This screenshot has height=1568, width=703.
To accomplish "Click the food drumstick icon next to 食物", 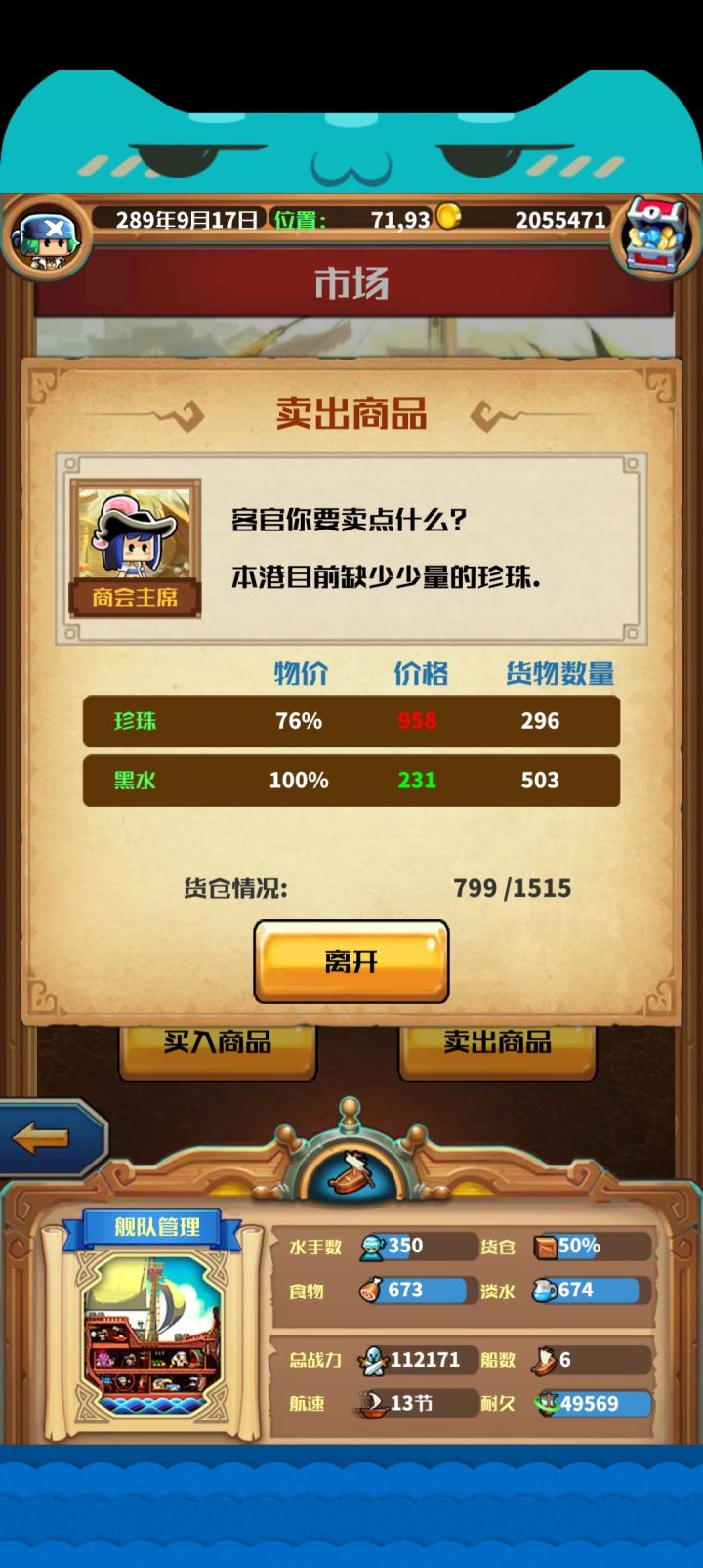I will pyautogui.click(x=370, y=1291).
